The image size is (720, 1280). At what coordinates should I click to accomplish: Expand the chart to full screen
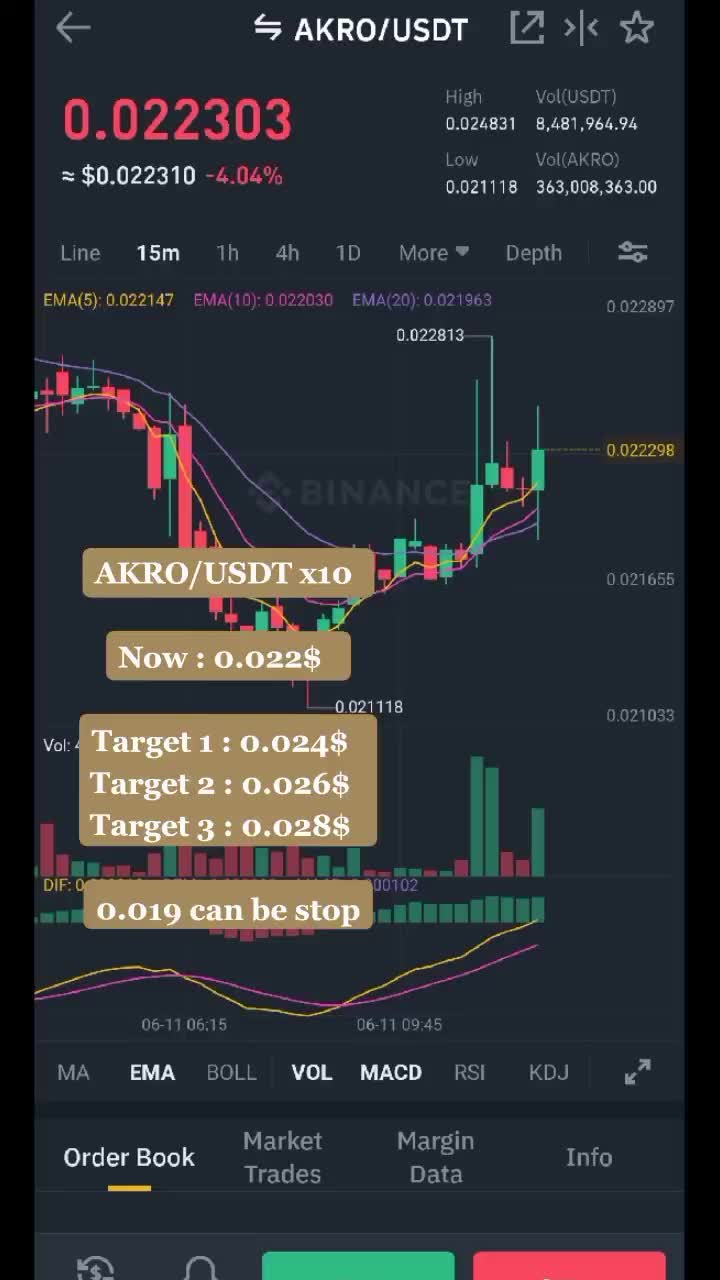(x=637, y=1072)
